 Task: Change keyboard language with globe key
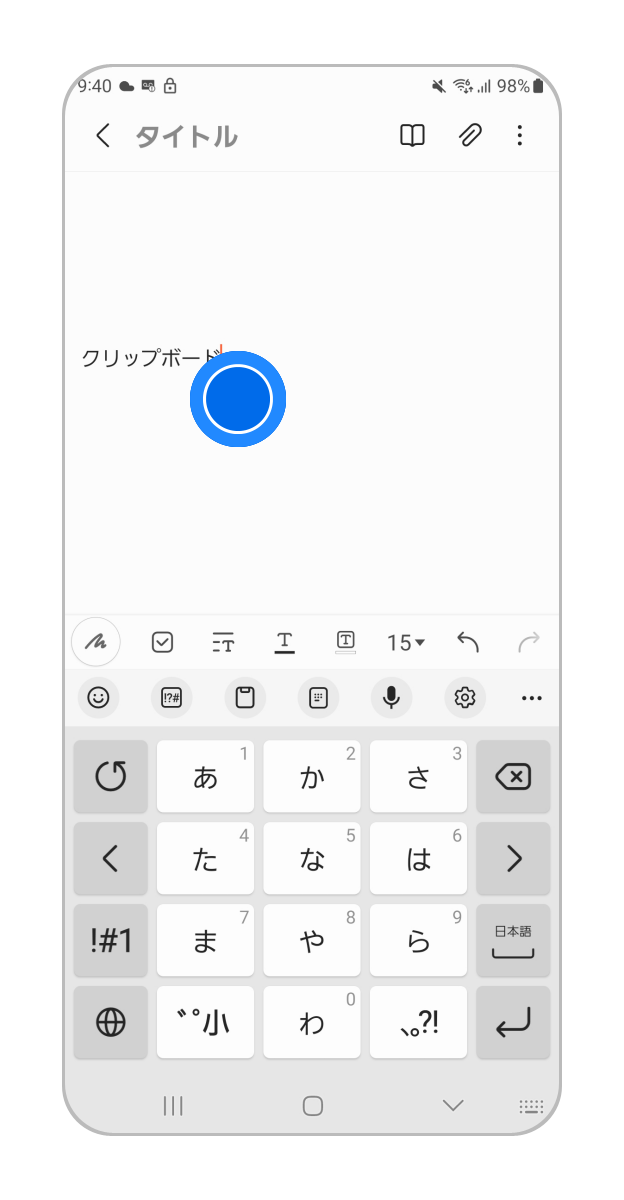110,1022
